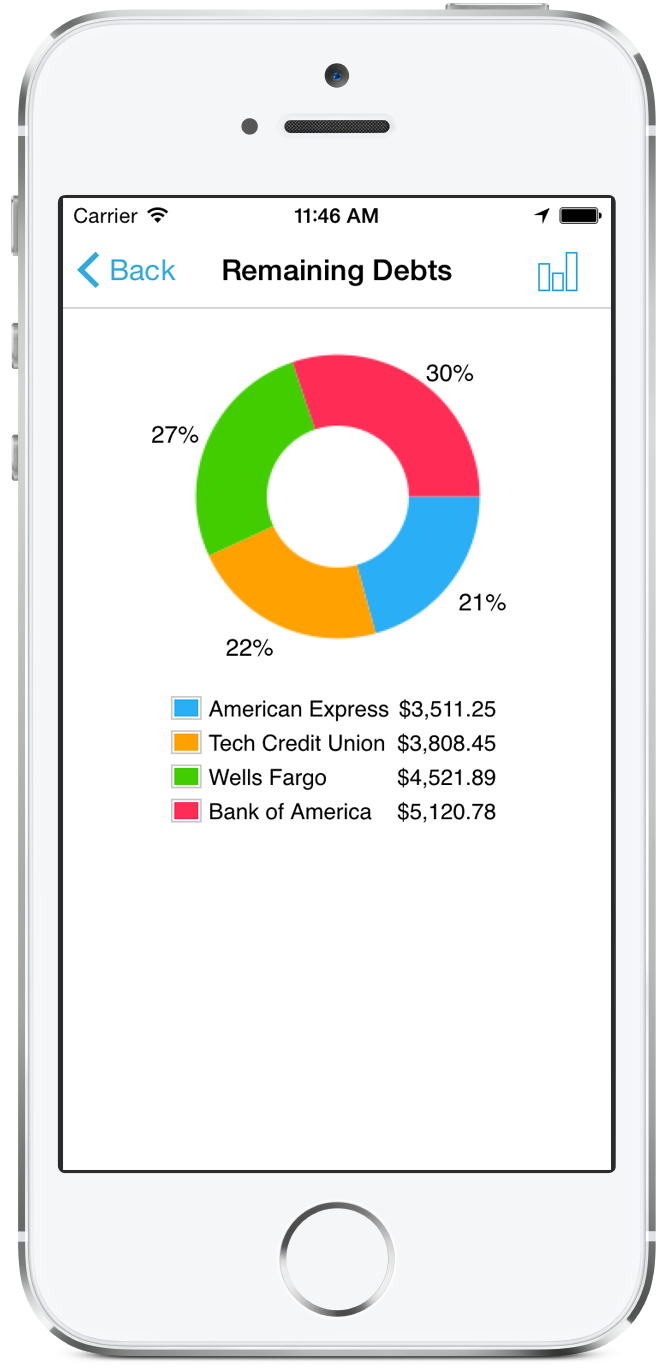The height and width of the screenshot is (1371, 672).
Task: Switch to the bar chart view
Action: [x=558, y=271]
